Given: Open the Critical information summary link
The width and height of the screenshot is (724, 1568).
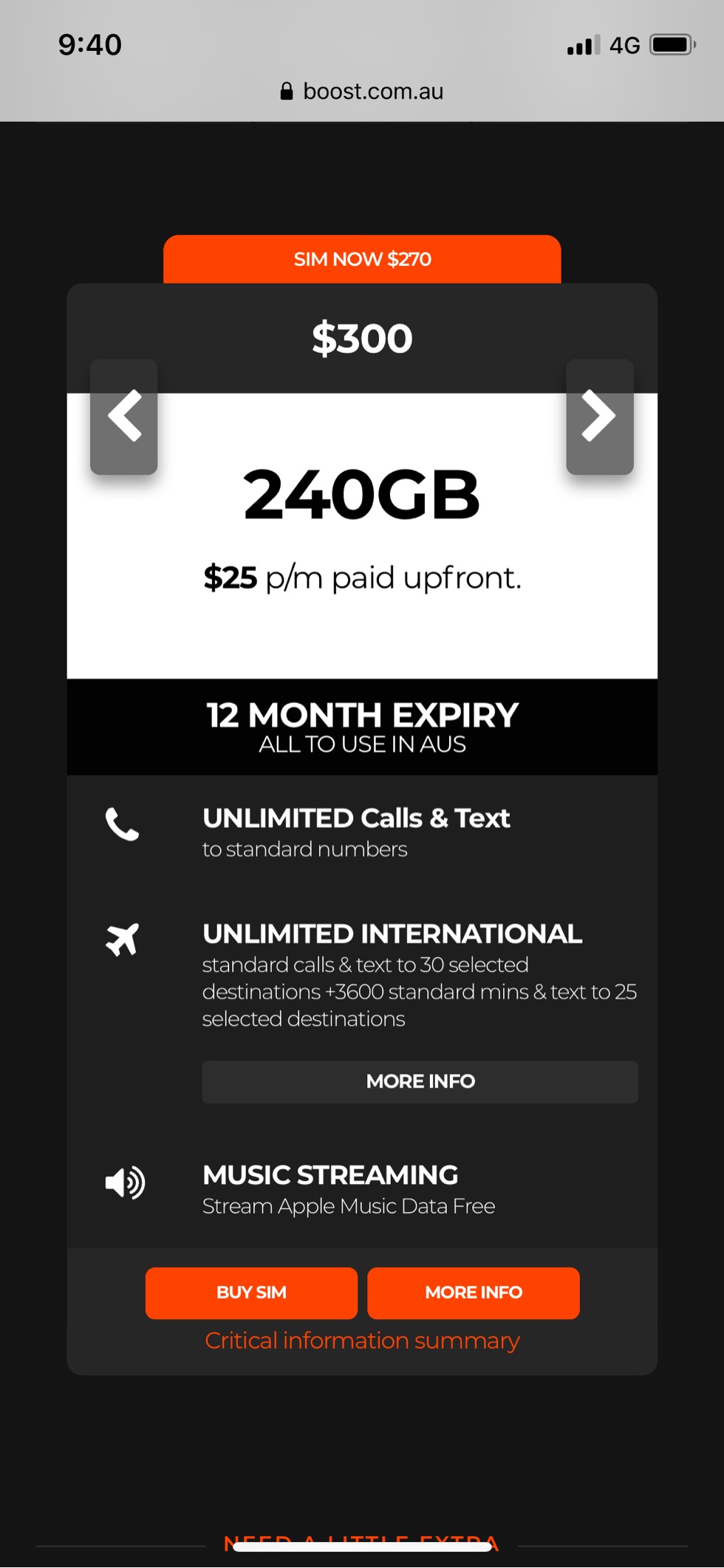Looking at the screenshot, I should (362, 1341).
